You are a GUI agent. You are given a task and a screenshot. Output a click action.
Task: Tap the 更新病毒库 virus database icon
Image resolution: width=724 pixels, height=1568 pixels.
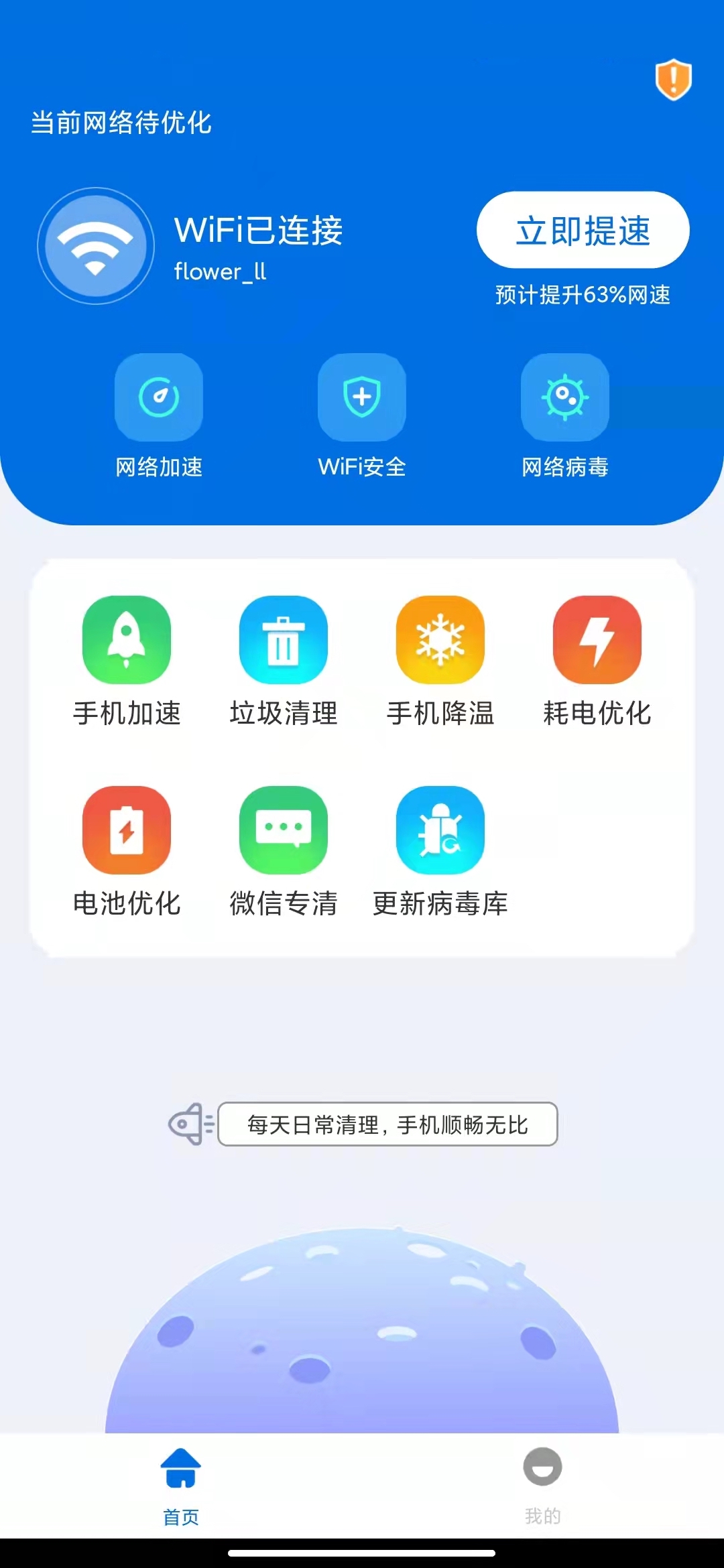[440, 832]
